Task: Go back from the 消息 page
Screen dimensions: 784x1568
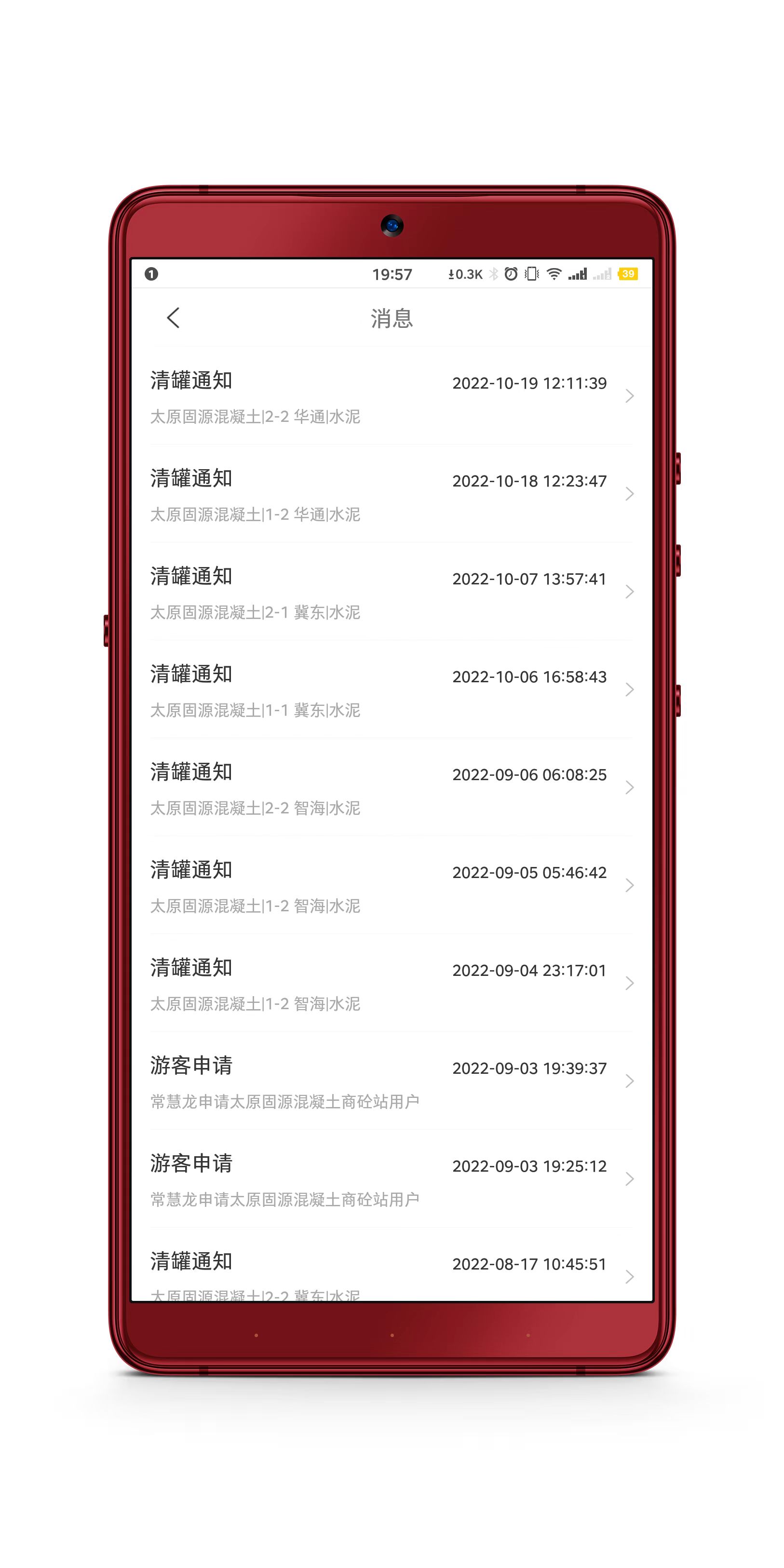Action: pyautogui.click(x=174, y=318)
